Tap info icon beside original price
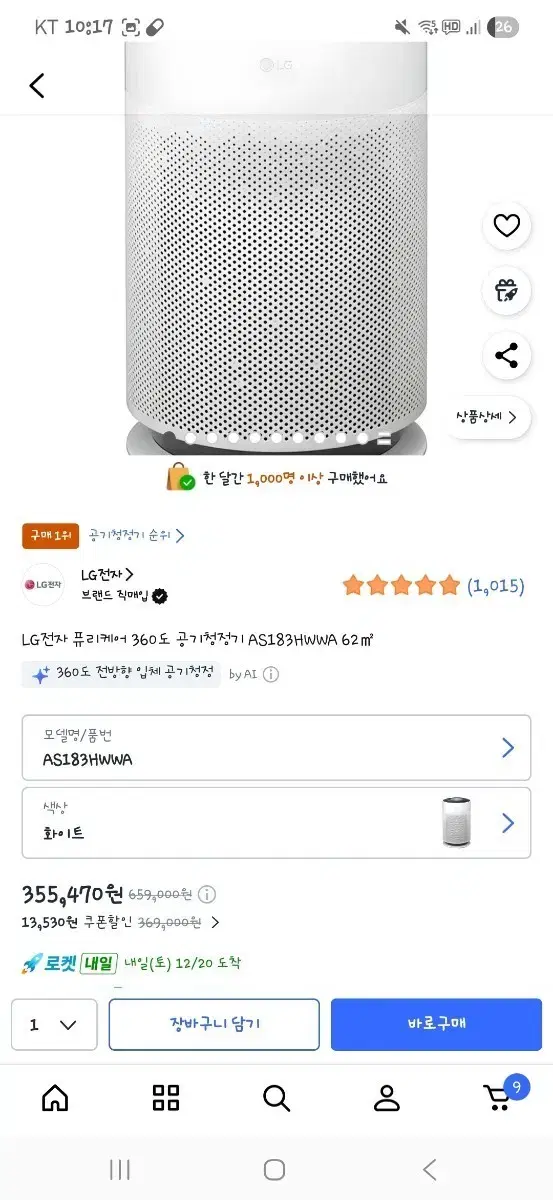The image size is (553, 1200). pos(207,894)
